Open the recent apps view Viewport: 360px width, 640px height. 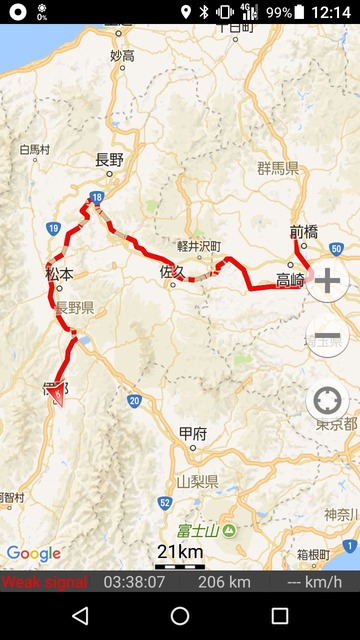tap(280, 616)
